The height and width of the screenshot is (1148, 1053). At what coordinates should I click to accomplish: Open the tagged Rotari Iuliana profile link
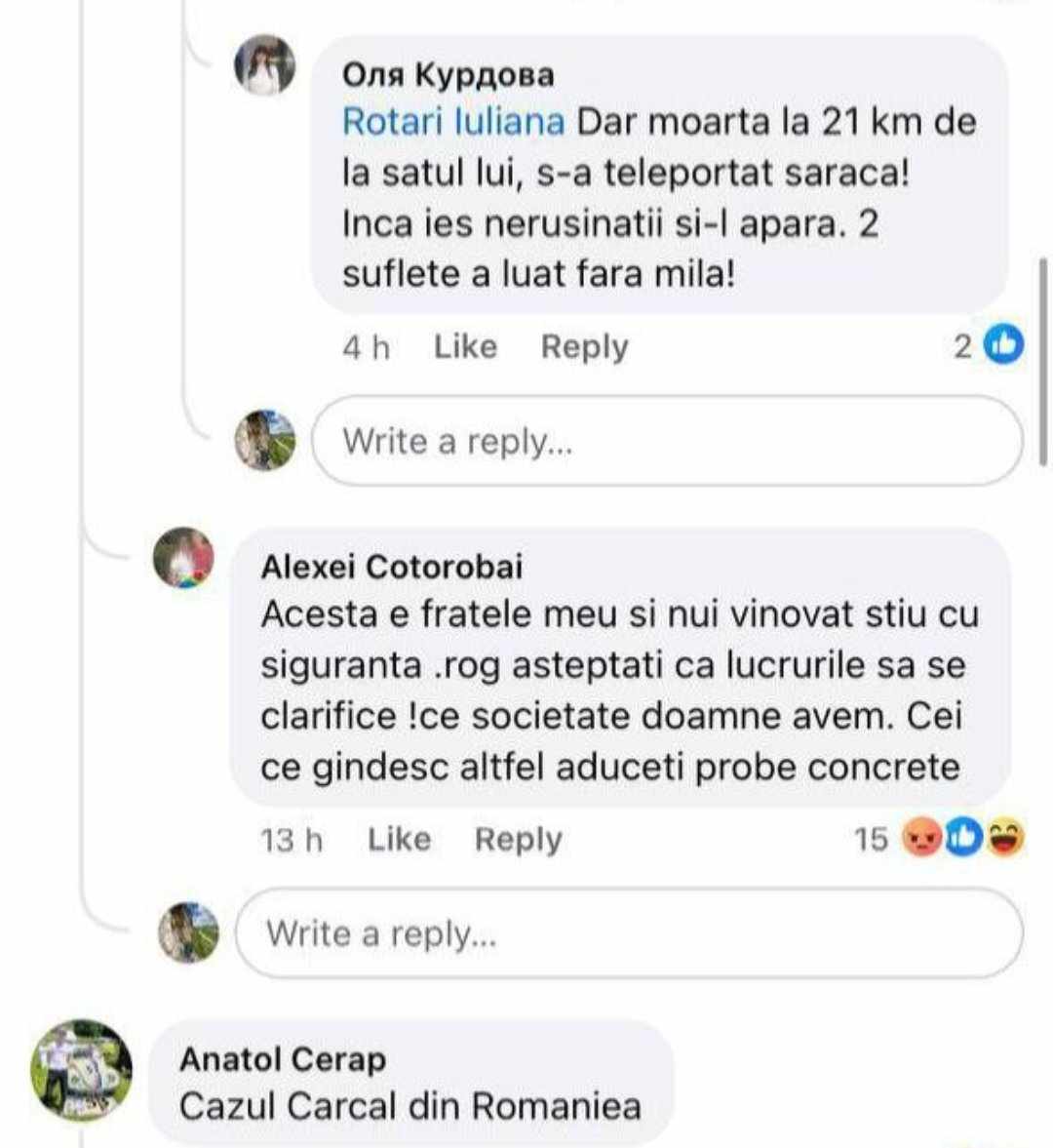[x=453, y=122]
